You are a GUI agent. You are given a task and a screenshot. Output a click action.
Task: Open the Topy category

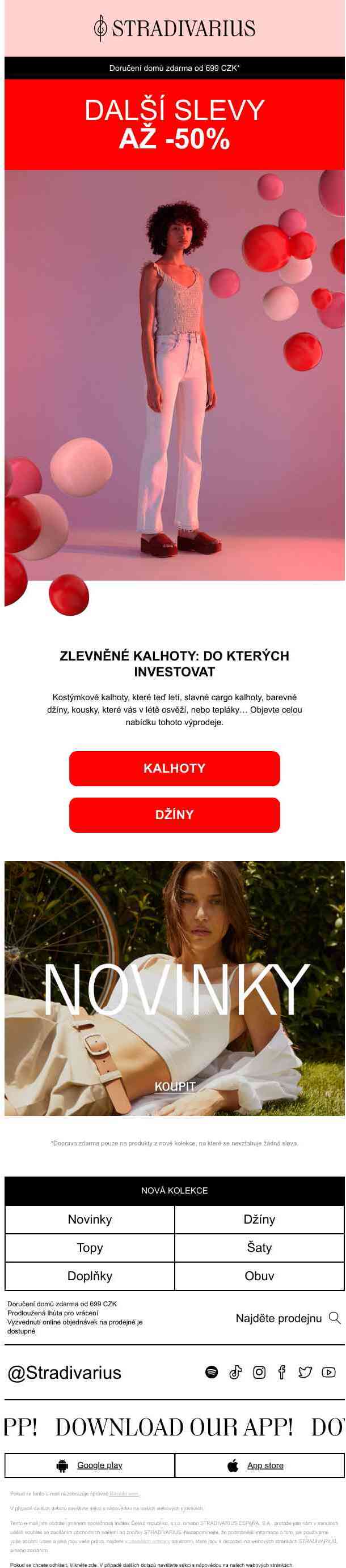[x=90, y=1247]
